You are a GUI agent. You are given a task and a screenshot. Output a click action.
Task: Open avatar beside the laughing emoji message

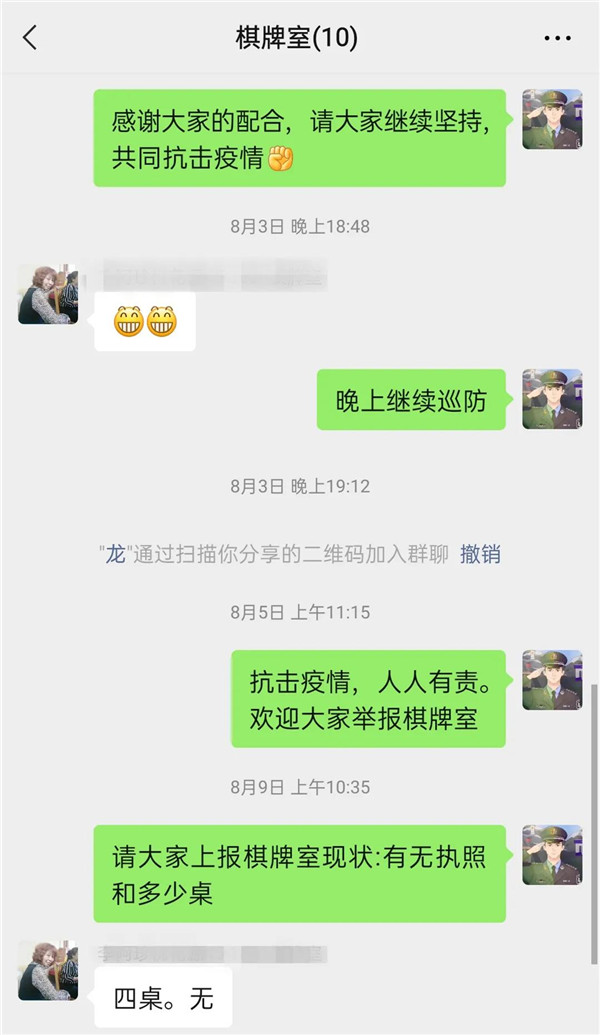pyautogui.click(x=48, y=294)
